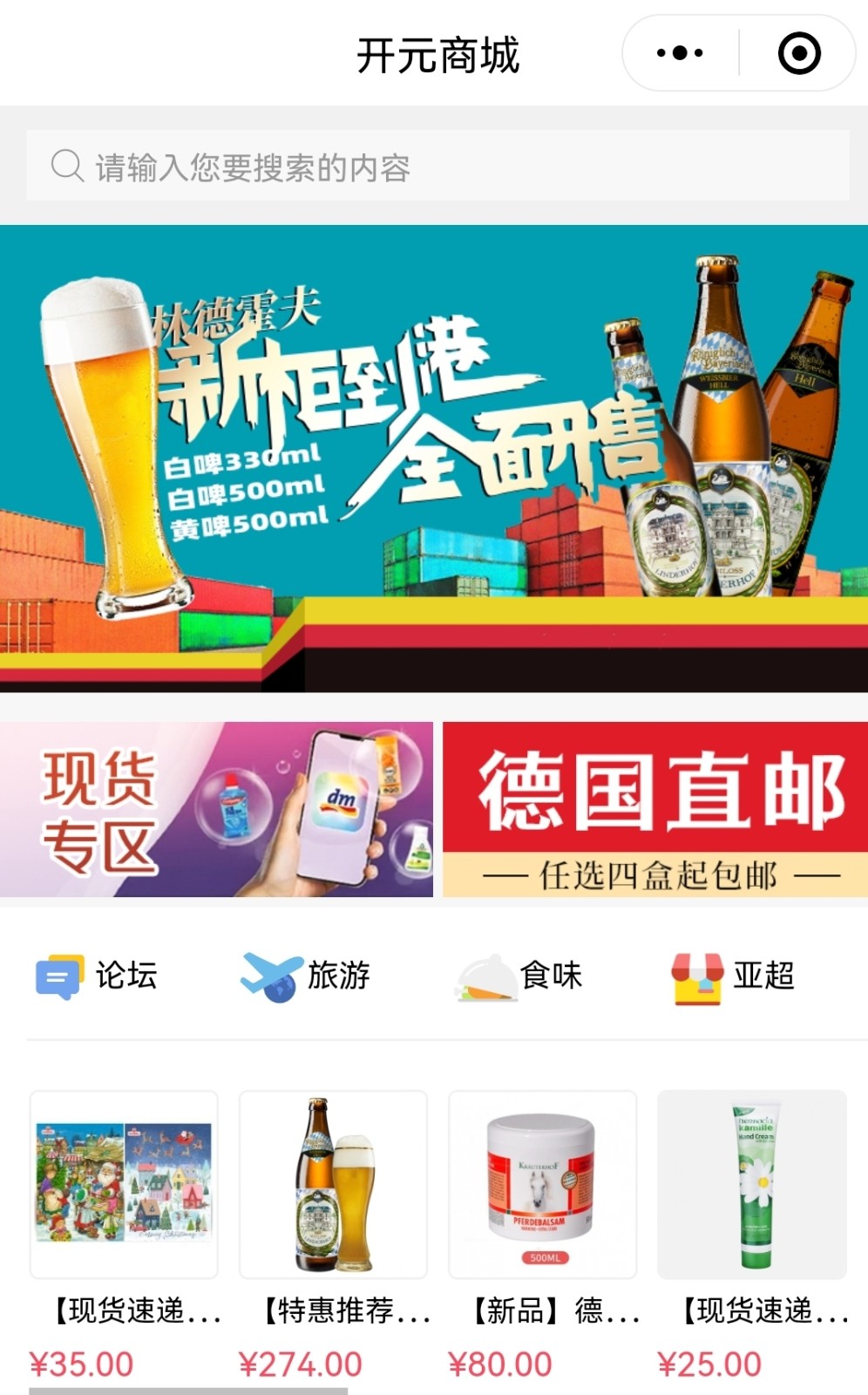Image resolution: width=868 pixels, height=1395 pixels.
Task: Open the 德国直邮 Germany direct mail banner
Action: [655, 809]
